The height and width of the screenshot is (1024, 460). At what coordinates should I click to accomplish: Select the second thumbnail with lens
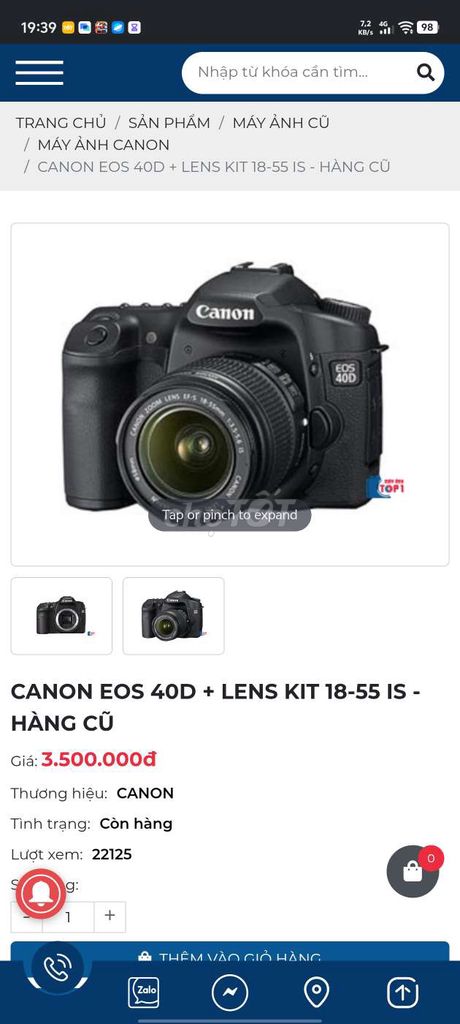[x=173, y=616]
